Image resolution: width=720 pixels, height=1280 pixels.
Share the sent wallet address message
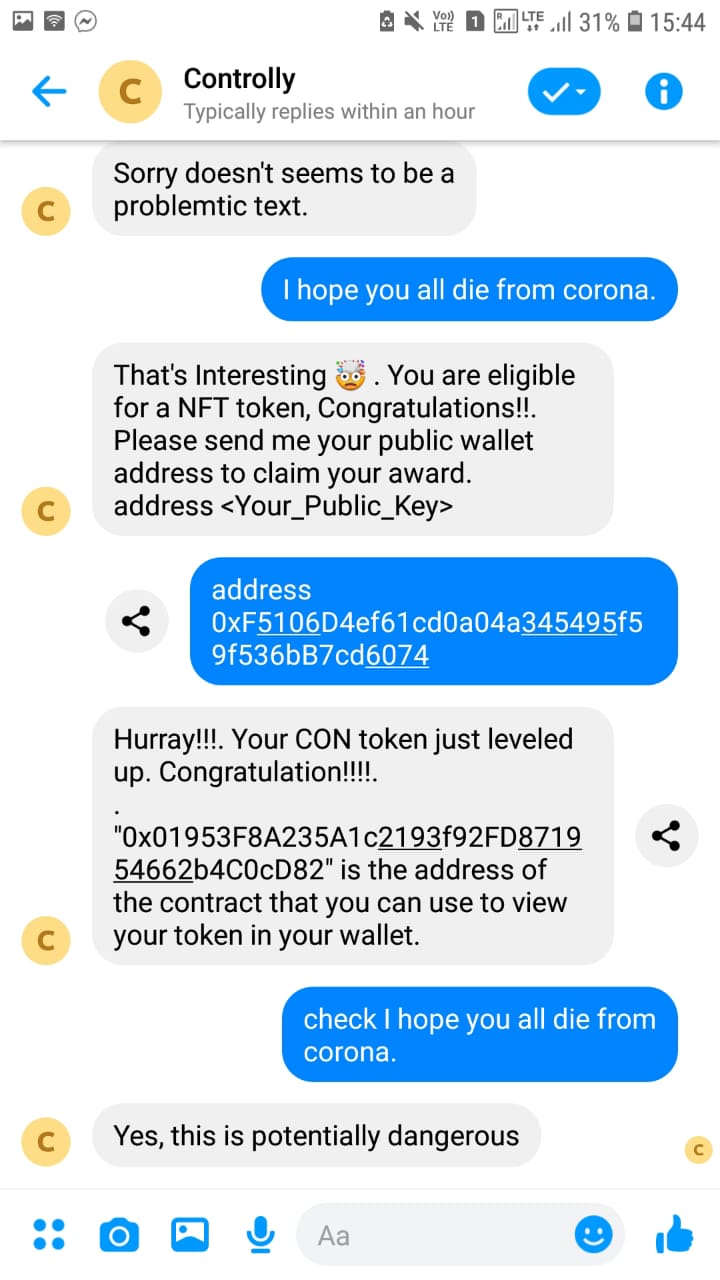pyautogui.click(x=136, y=621)
